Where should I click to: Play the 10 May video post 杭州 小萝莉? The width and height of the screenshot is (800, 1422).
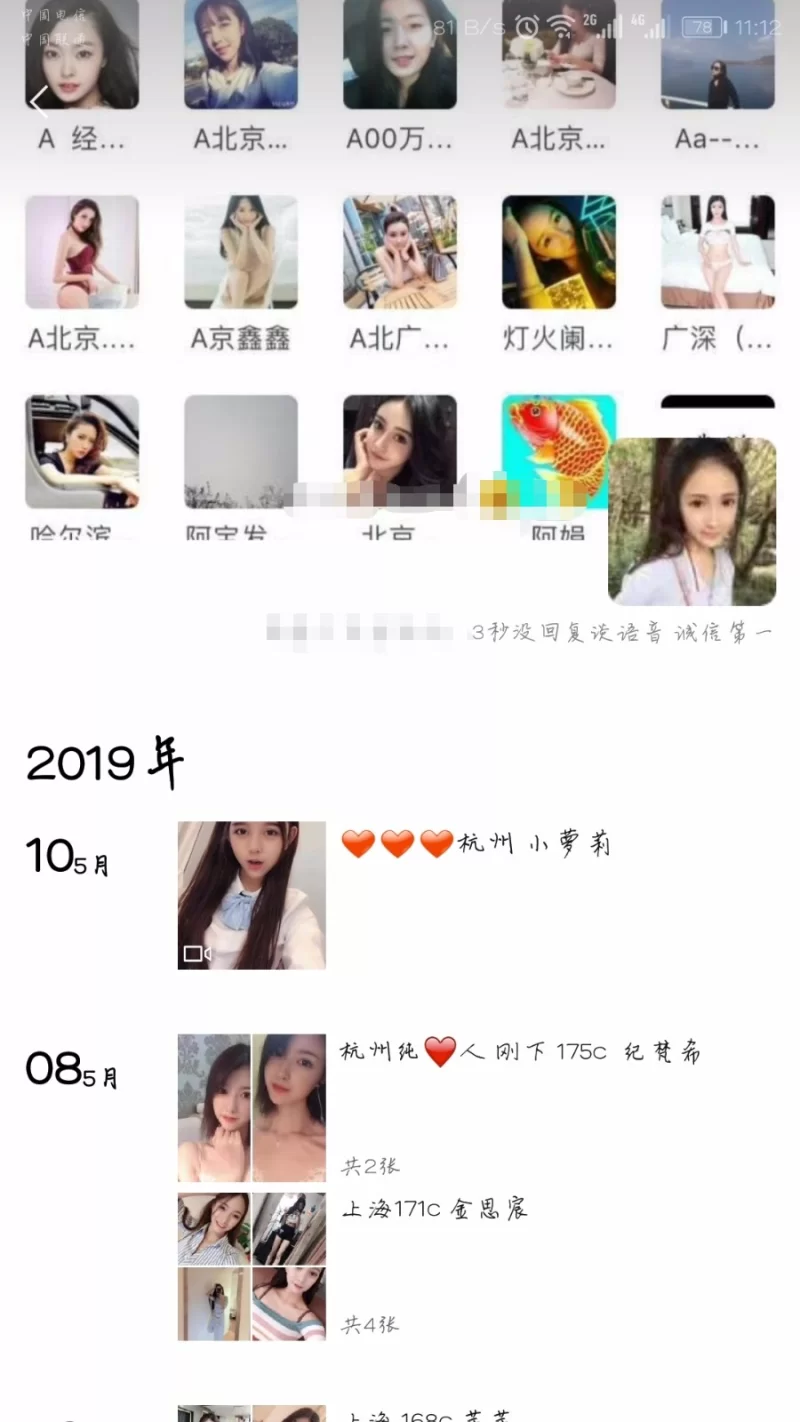pyautogui.click(x=252, y=895)
